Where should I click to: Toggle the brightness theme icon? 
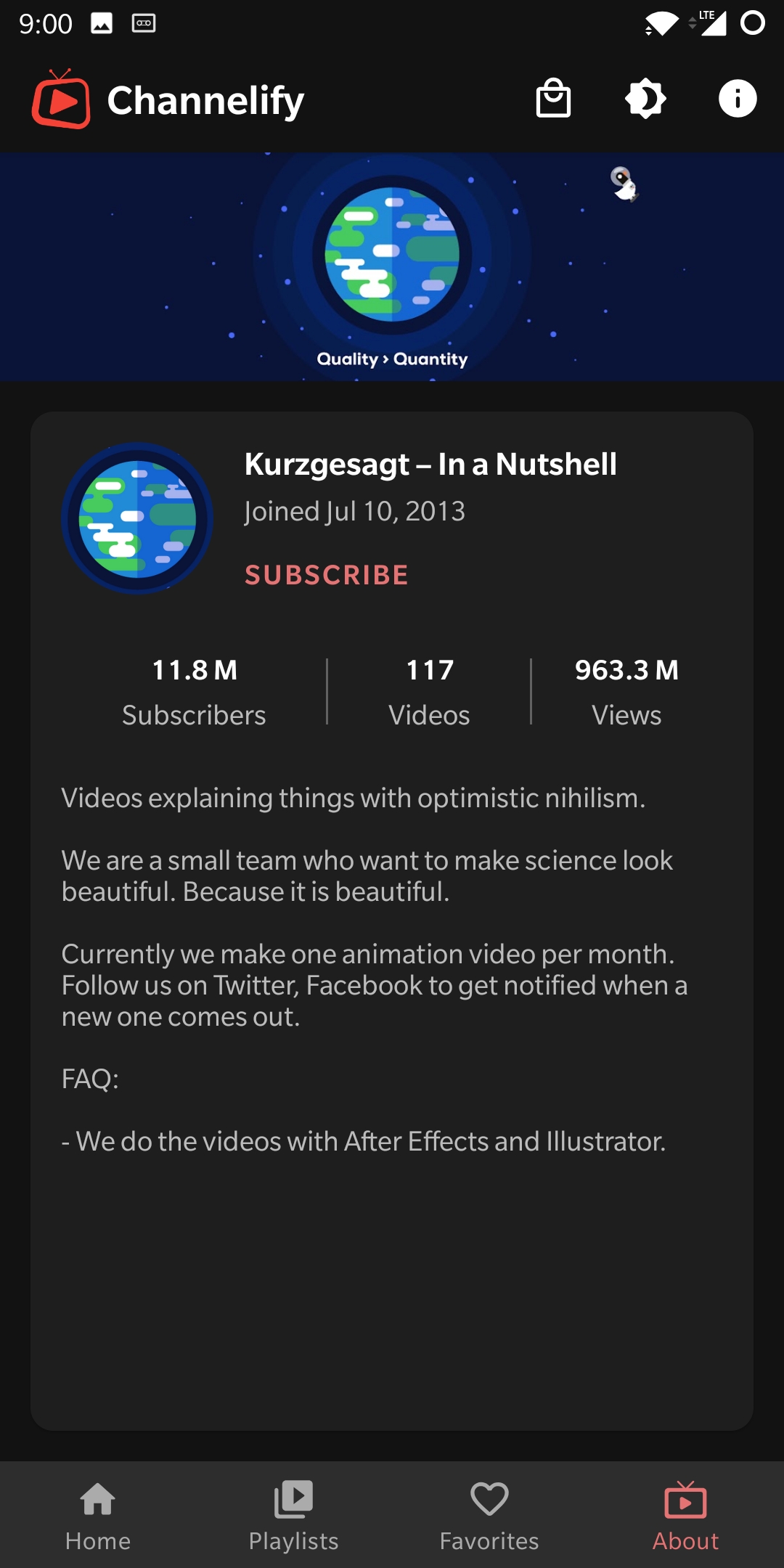pos(645,99)
